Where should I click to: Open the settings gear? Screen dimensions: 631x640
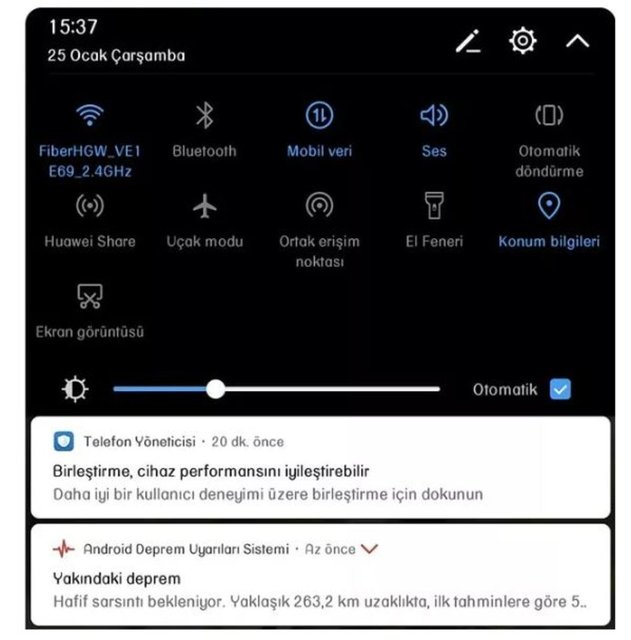click(x=522, y=41)
